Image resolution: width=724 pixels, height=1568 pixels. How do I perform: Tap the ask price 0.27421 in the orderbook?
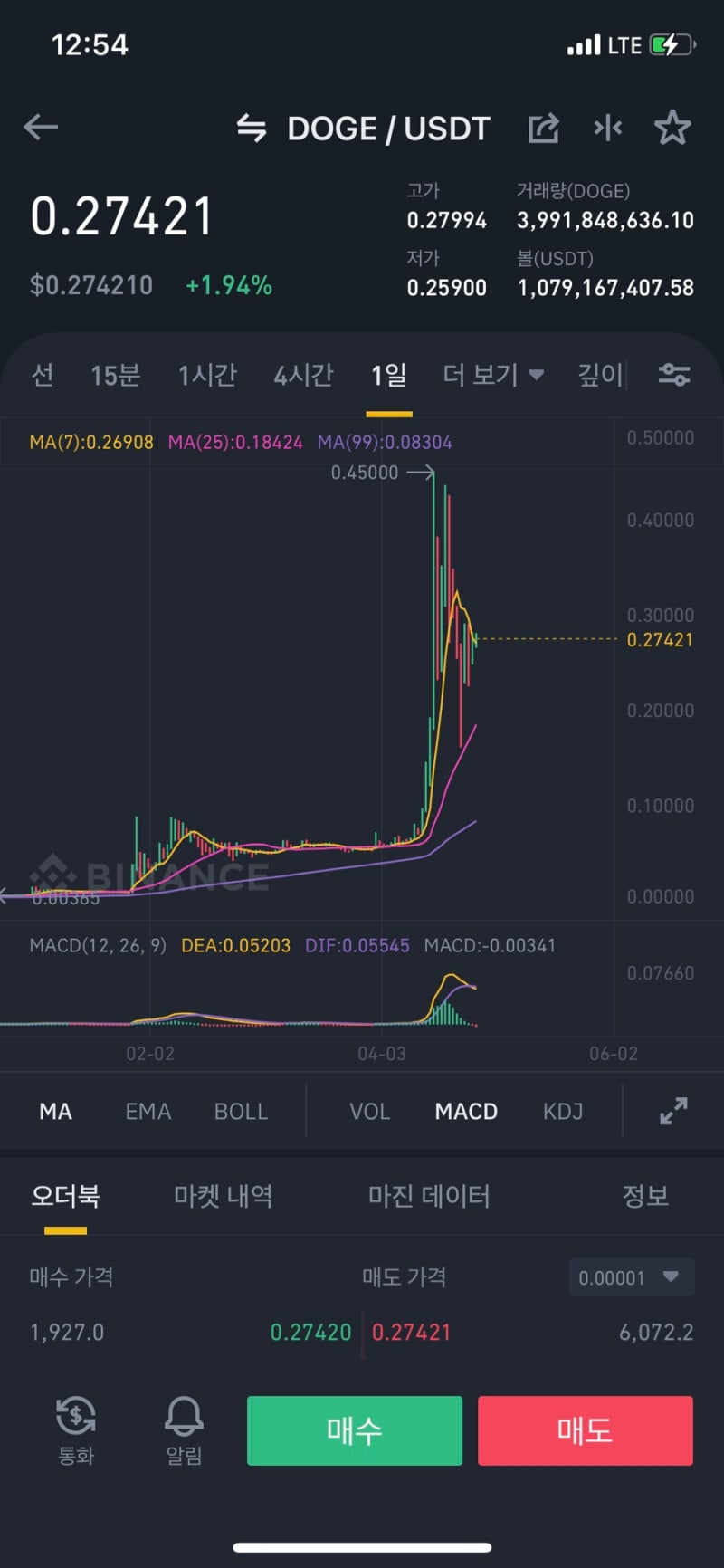(x=413, y=1332)
